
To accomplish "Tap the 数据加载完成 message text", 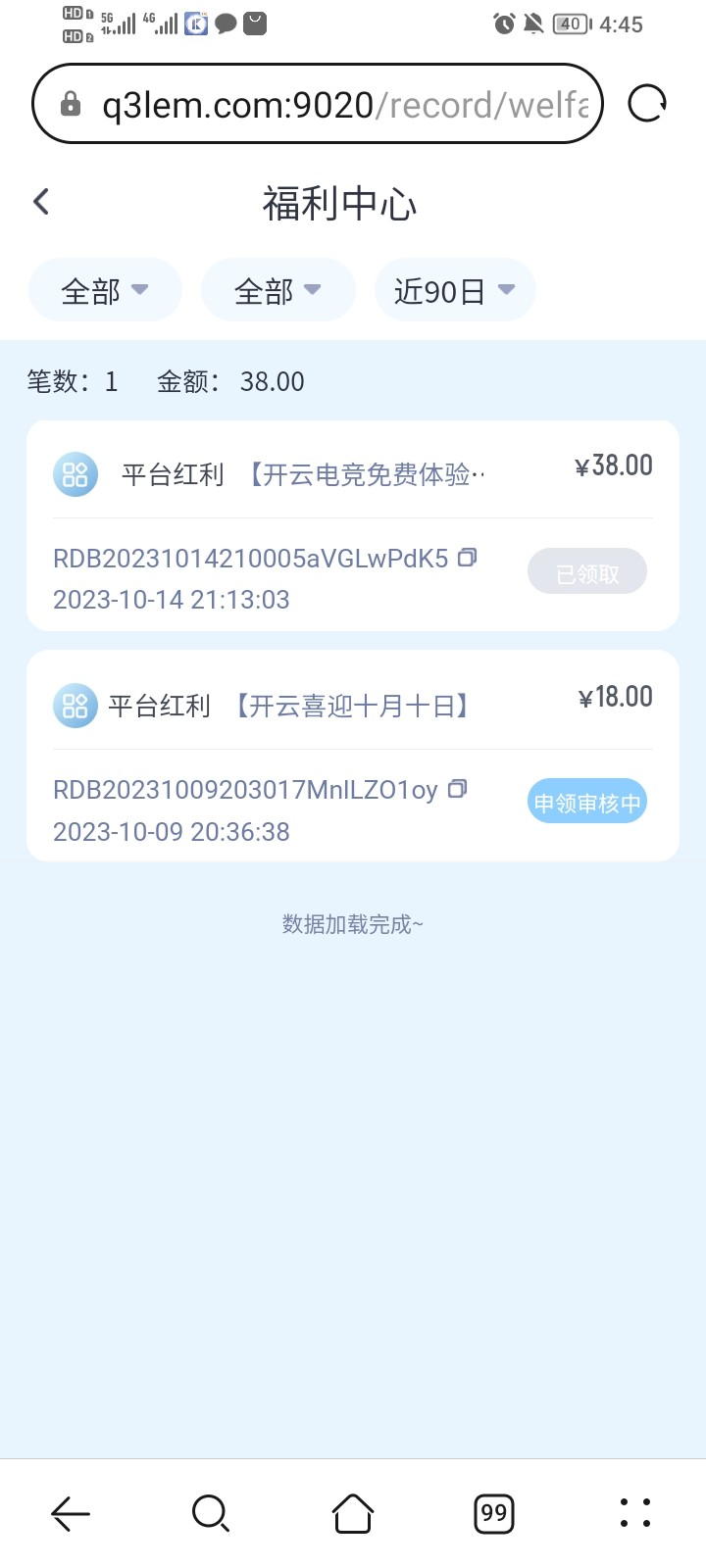I will click(x=353, y=924).
